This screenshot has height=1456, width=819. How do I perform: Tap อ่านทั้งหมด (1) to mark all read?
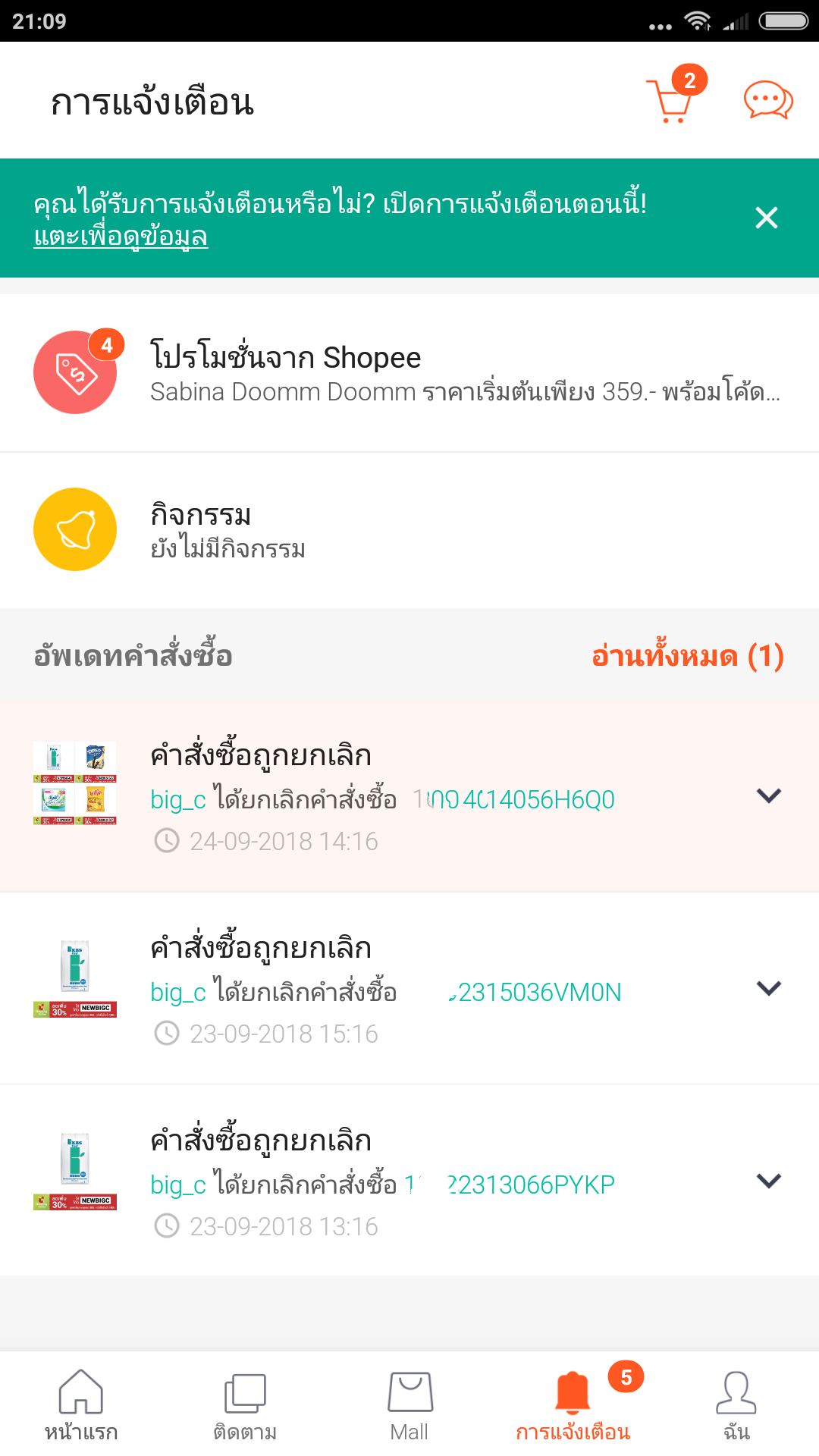[687, 656]
